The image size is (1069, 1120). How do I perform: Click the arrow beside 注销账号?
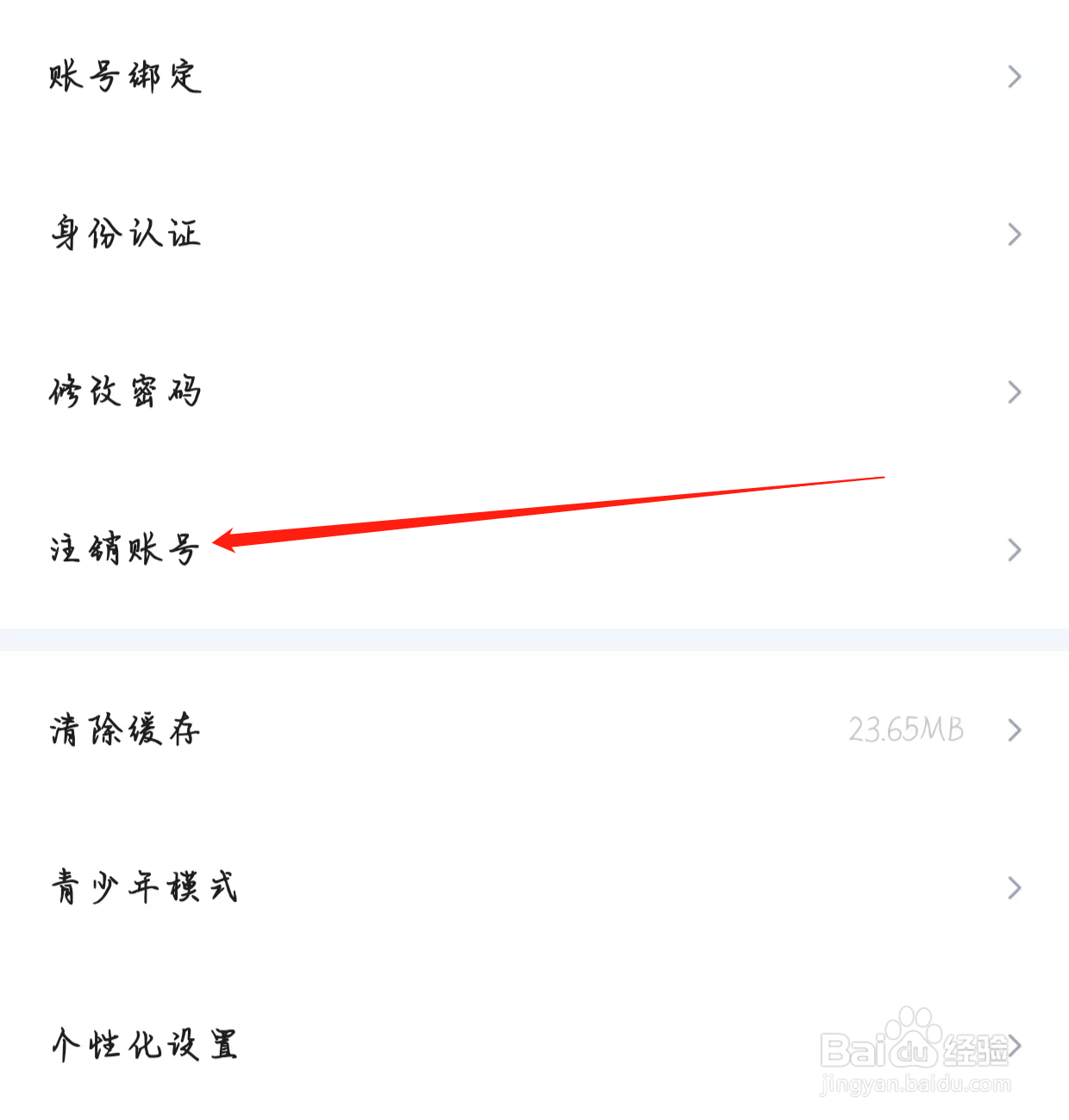(x=1016, y=550)
